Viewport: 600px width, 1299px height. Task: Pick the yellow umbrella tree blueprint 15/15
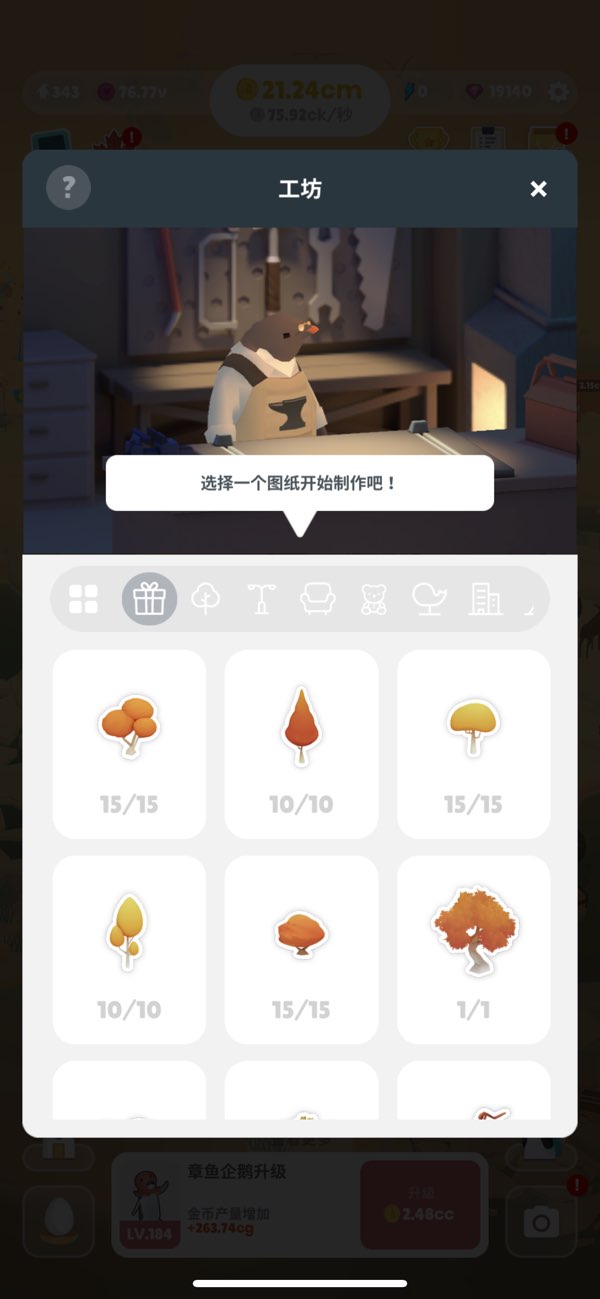pos(473,743)
